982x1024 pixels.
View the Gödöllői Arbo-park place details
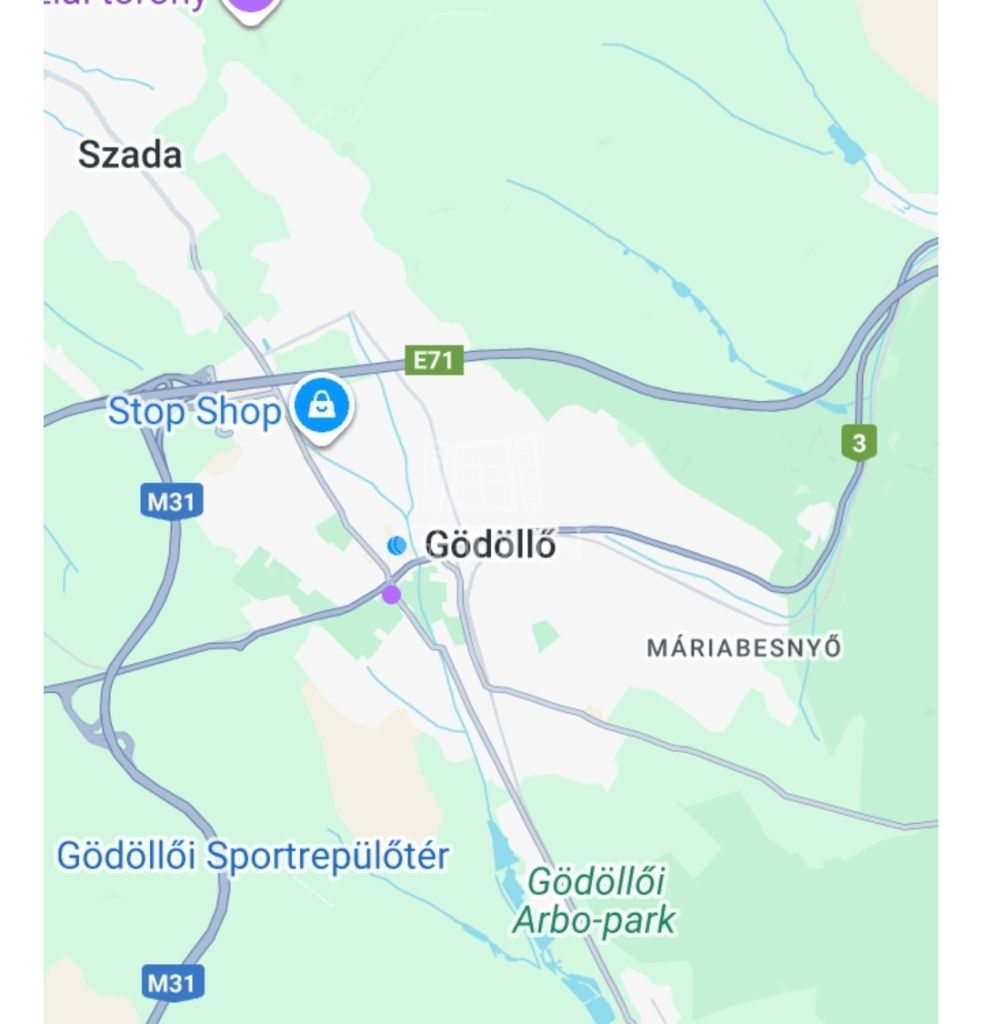click(x=594, y=901)
